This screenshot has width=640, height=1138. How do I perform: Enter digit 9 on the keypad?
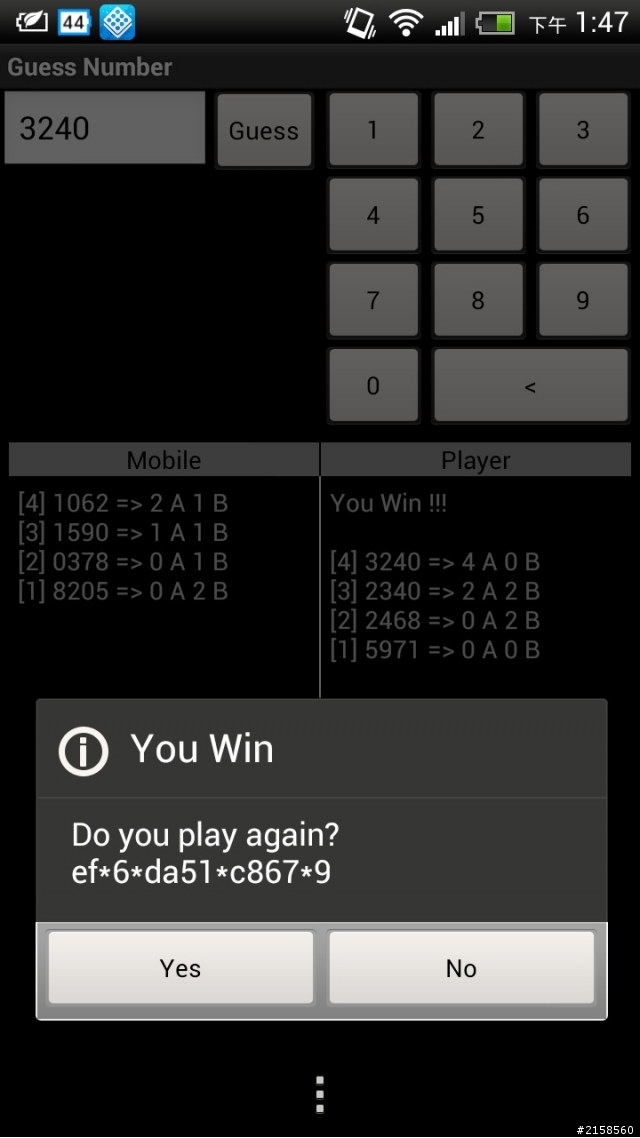583,300
